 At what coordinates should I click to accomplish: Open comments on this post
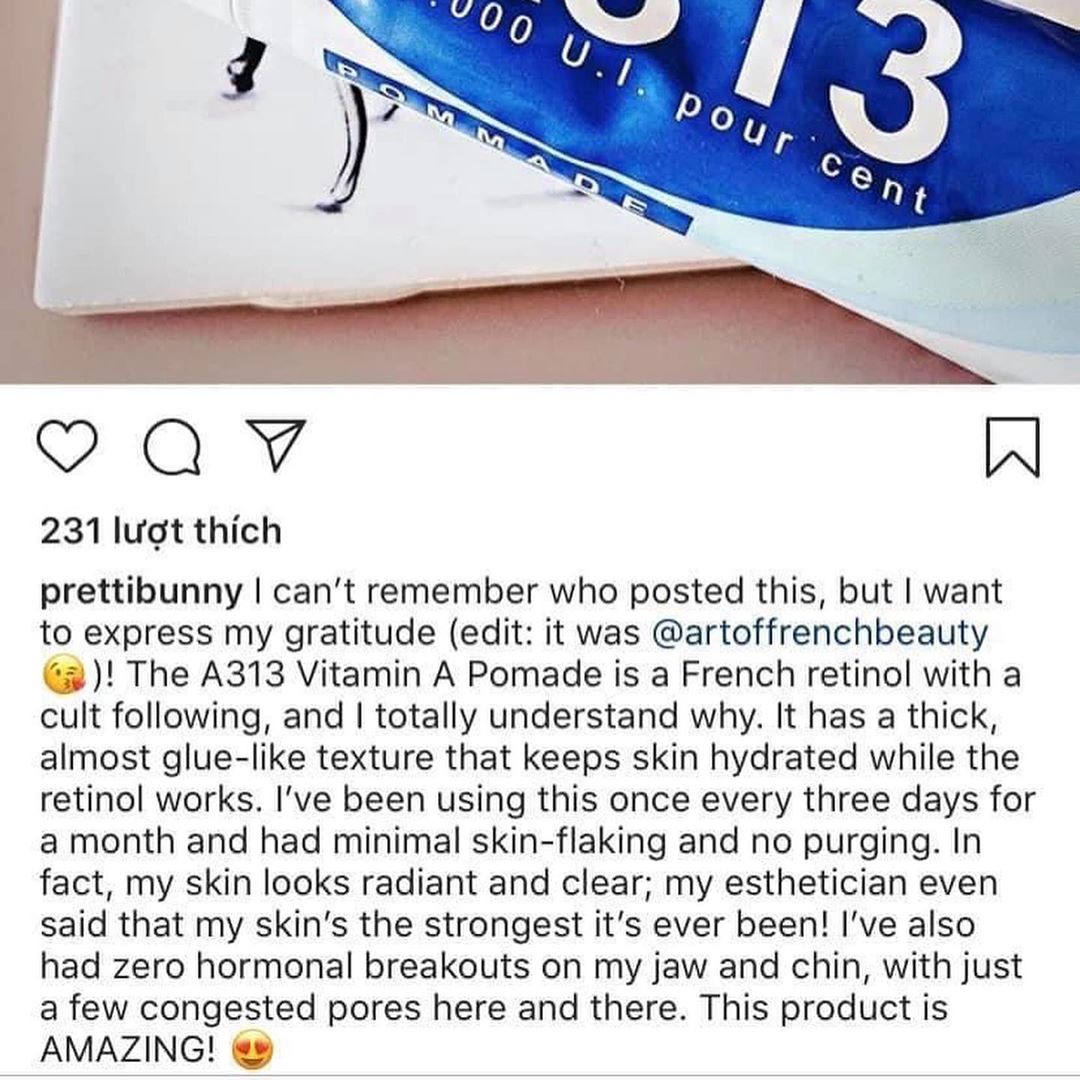172,446
